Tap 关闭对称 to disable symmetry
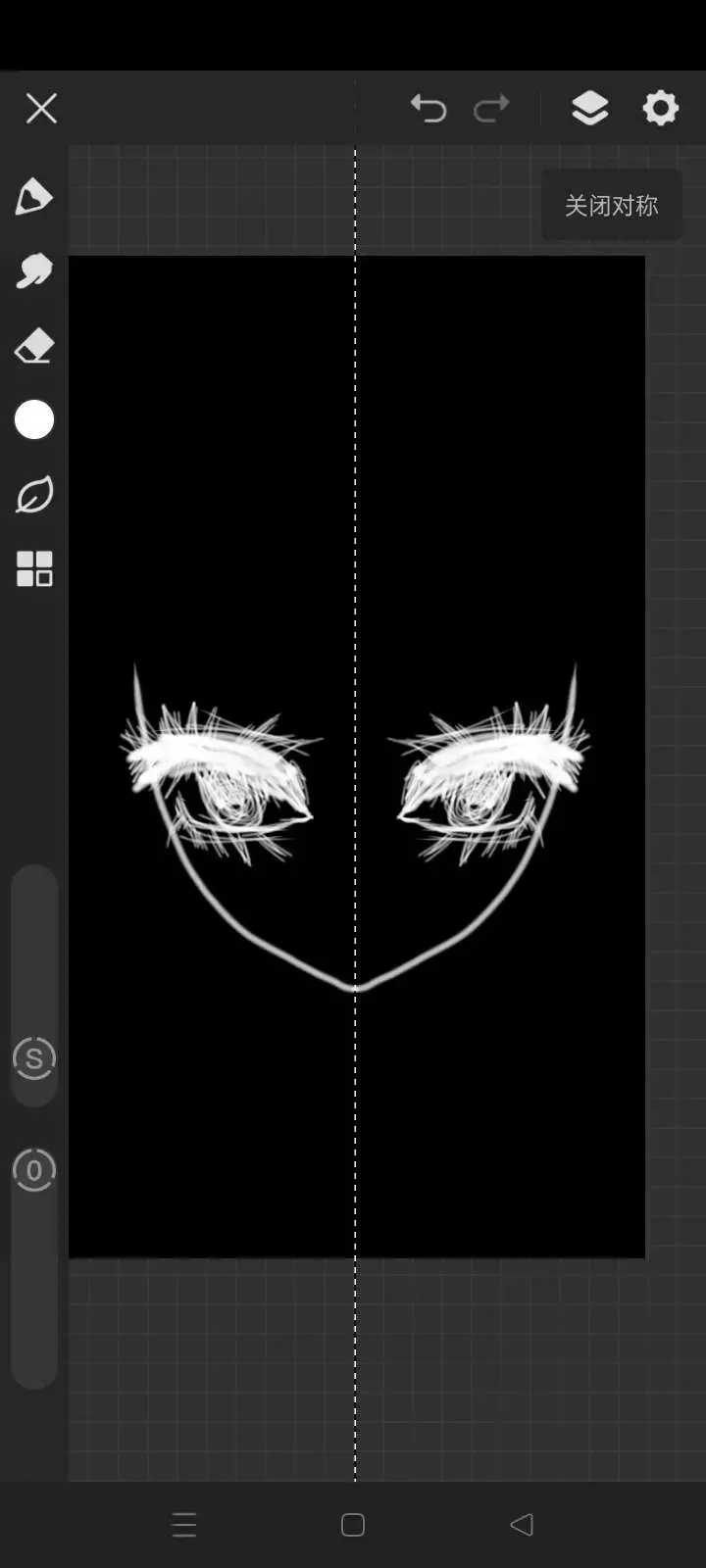706x1568 pixels. 611,206
